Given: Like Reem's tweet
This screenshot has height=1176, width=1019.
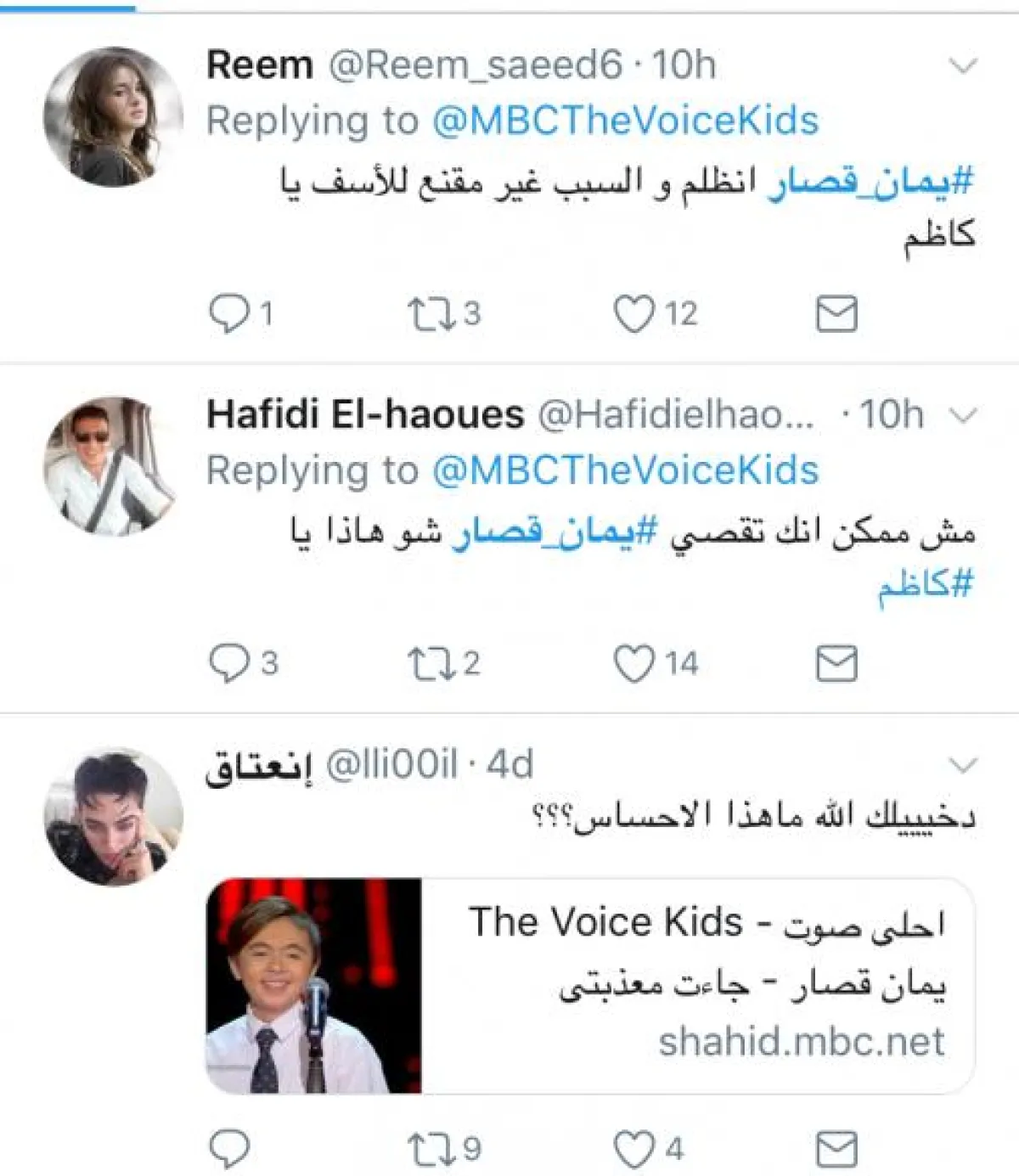Looking at the screenshot, I should coord(633,314).
